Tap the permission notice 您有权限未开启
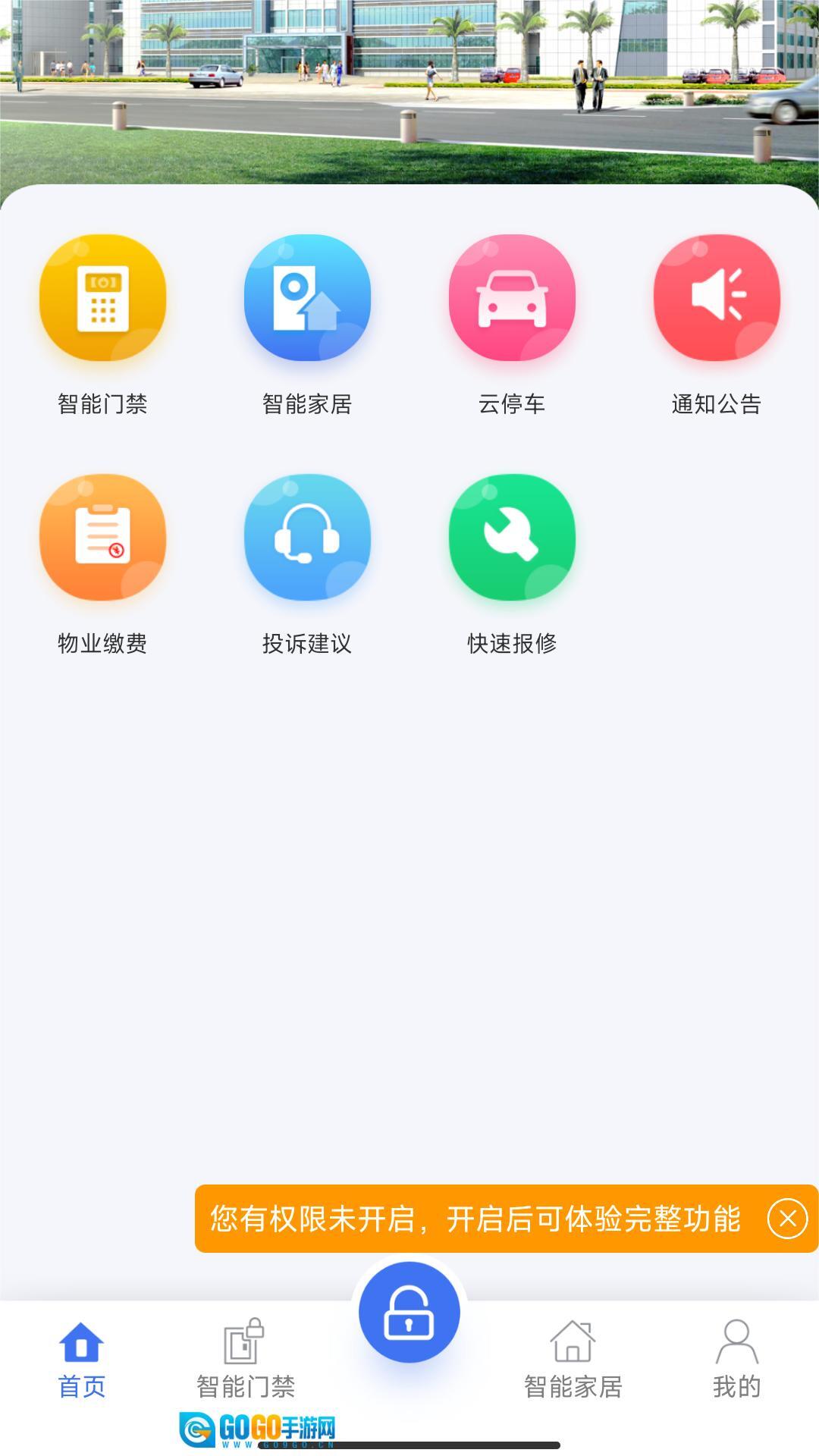 475,1219
